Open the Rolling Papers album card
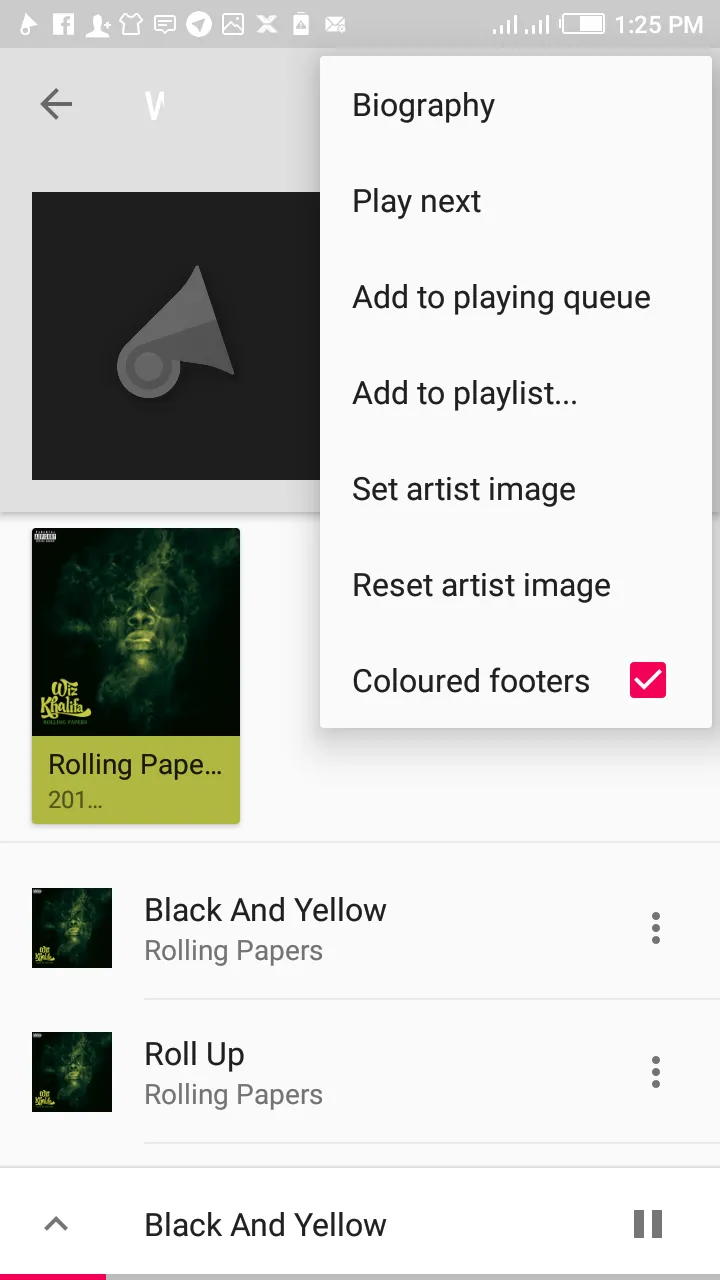Viewport: 720px width, 1280px height. click(136, 675)
